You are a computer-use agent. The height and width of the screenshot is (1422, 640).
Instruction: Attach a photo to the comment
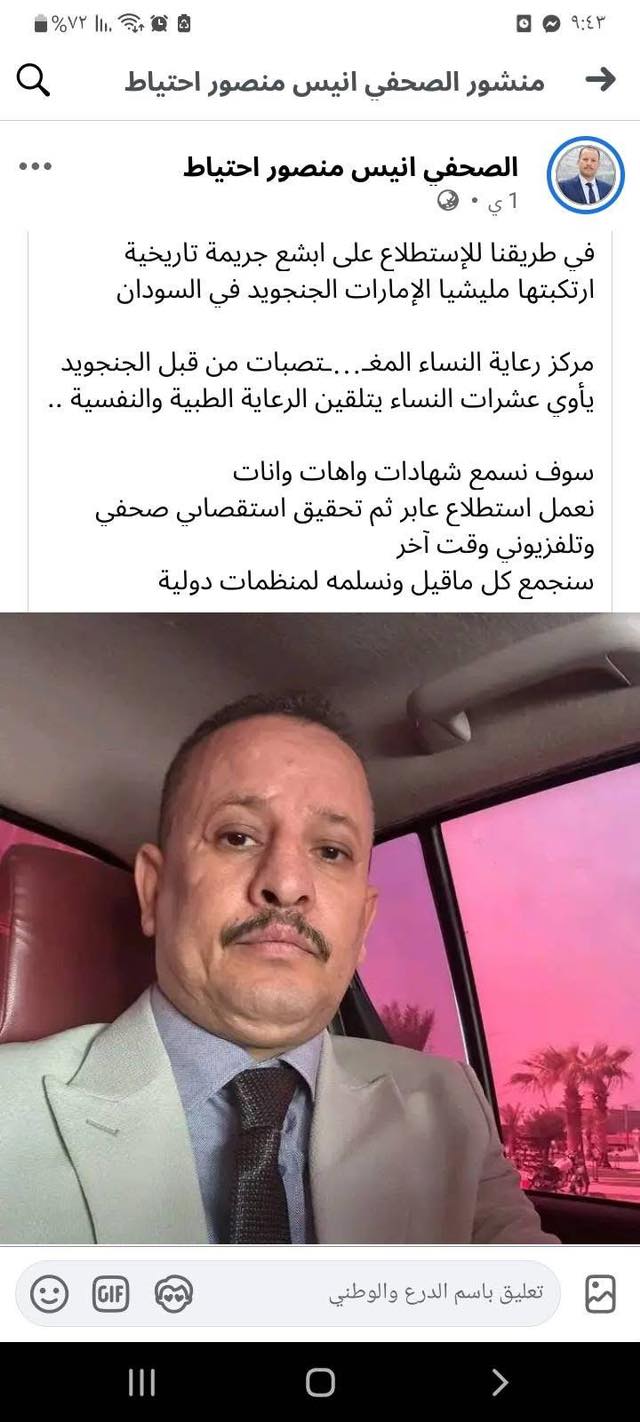pos(600,1294)
